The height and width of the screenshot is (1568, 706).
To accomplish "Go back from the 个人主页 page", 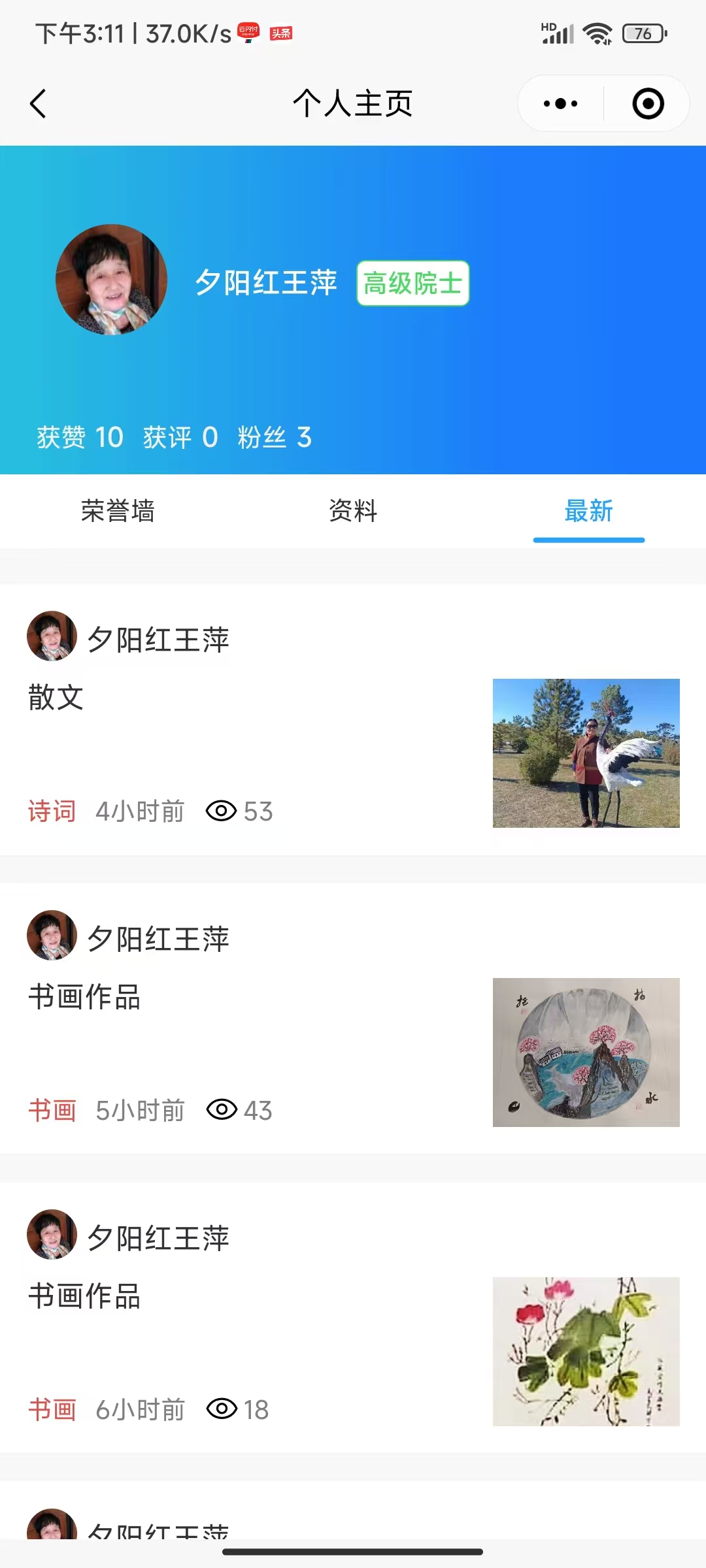I will click(x=39, y=104).
